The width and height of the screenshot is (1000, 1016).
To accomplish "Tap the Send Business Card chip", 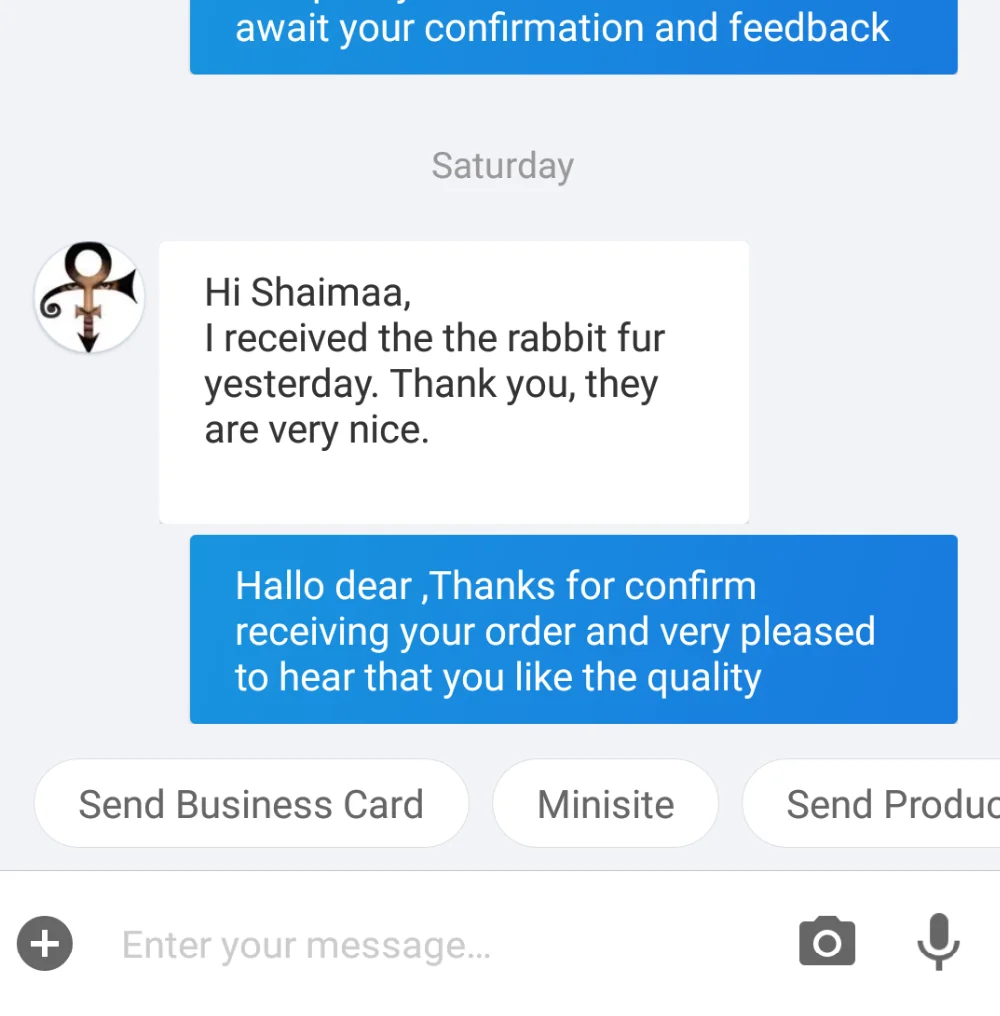I will 251,803.
